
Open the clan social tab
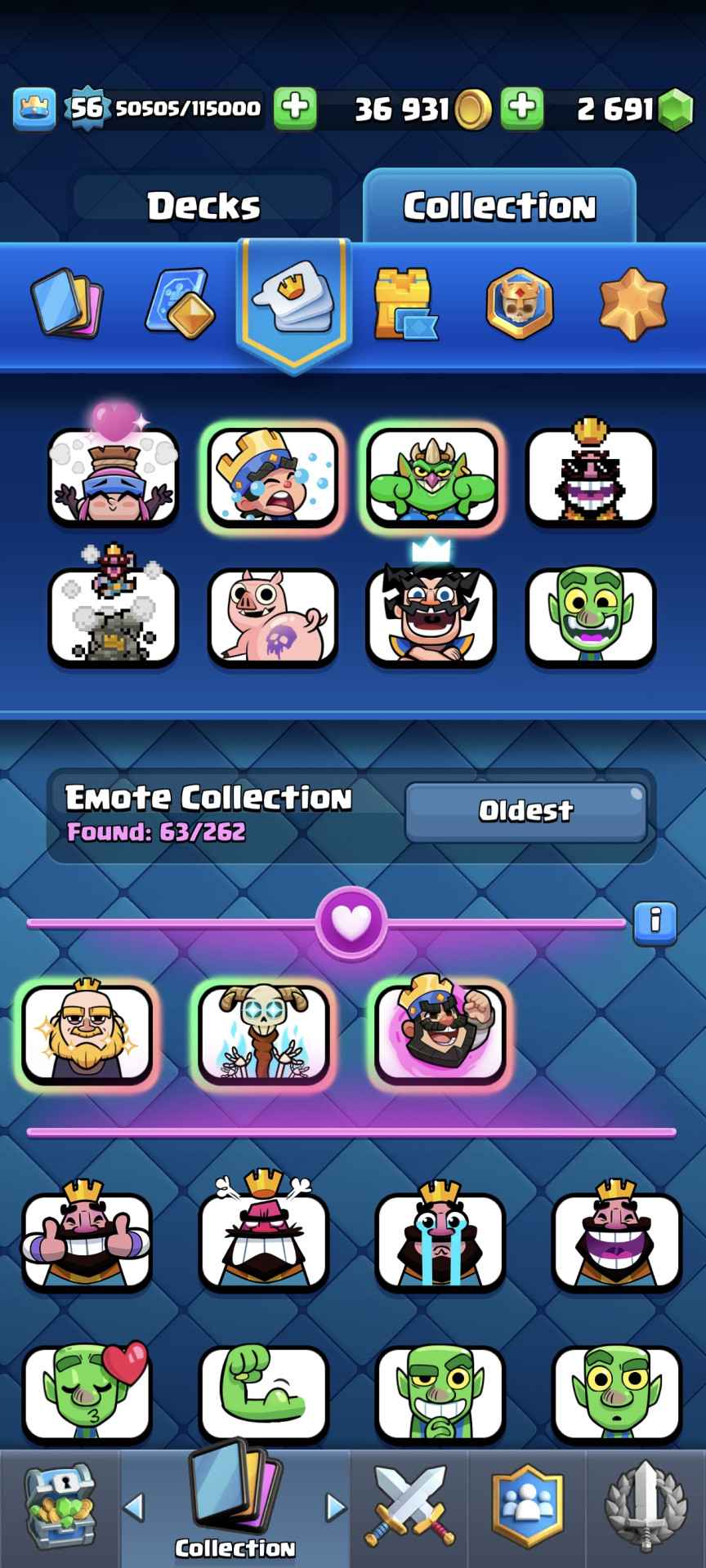pos(526,1507)
